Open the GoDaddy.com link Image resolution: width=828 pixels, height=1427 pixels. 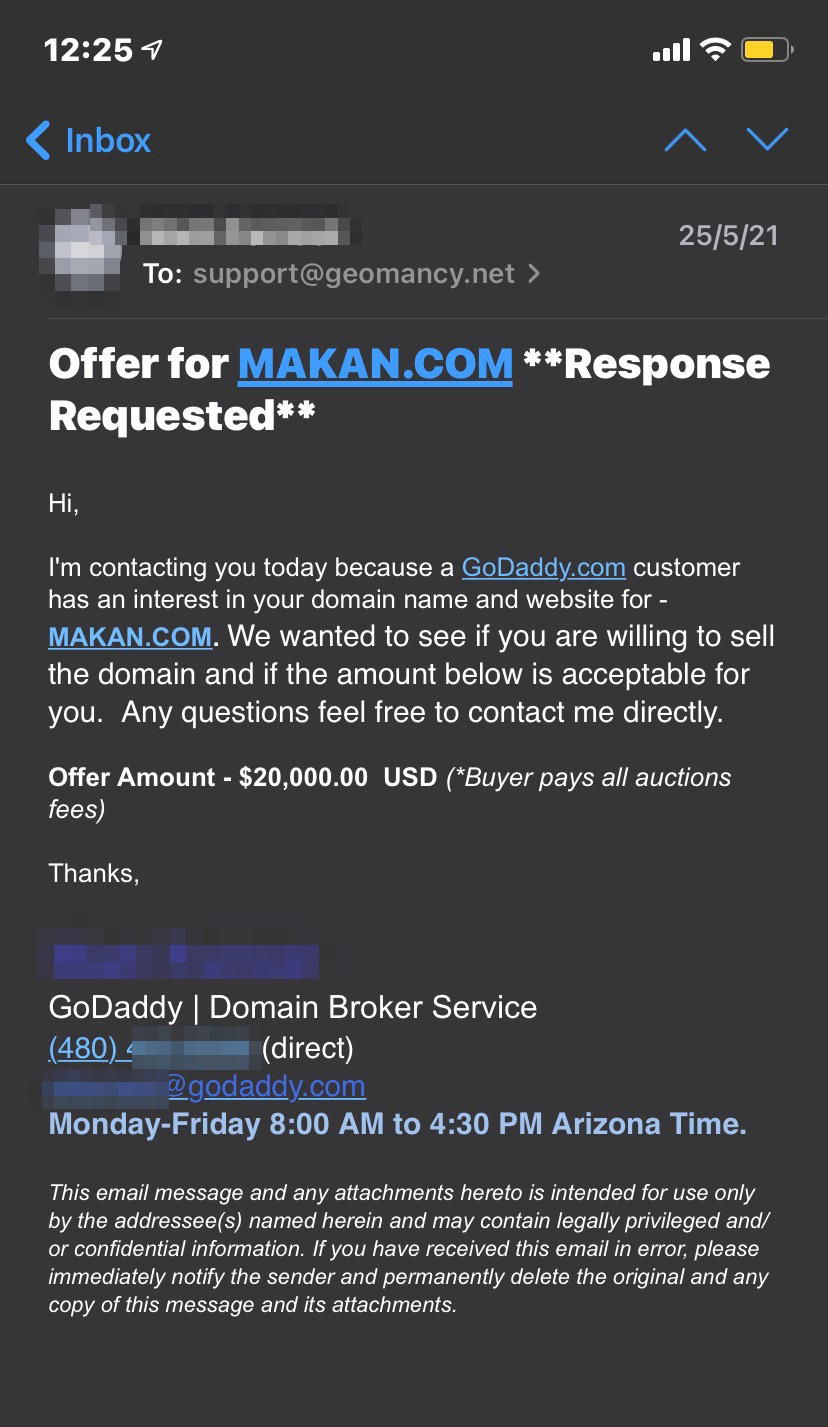tap(543, 568)
